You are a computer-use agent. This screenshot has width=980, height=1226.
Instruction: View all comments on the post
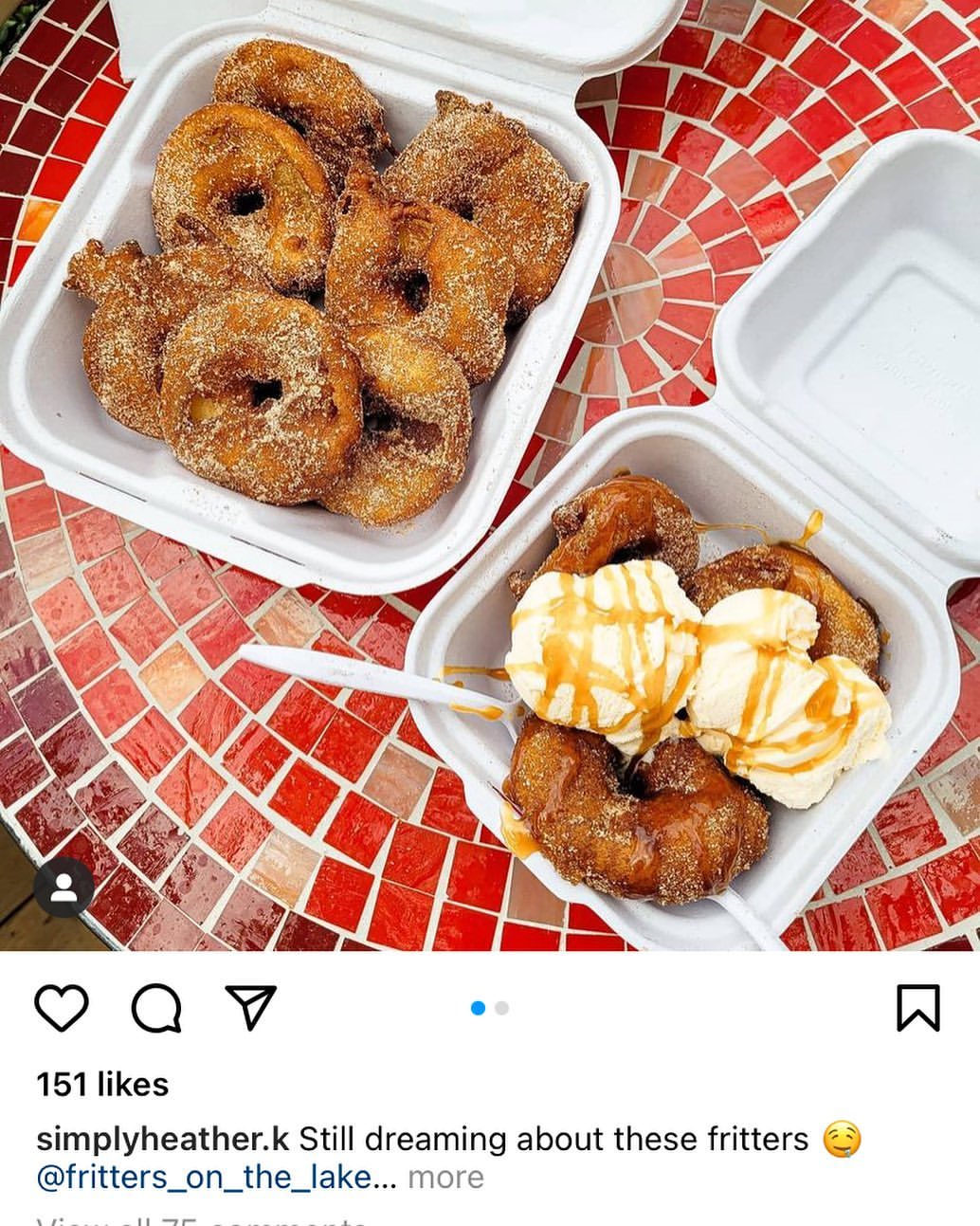pos(201,1220)
